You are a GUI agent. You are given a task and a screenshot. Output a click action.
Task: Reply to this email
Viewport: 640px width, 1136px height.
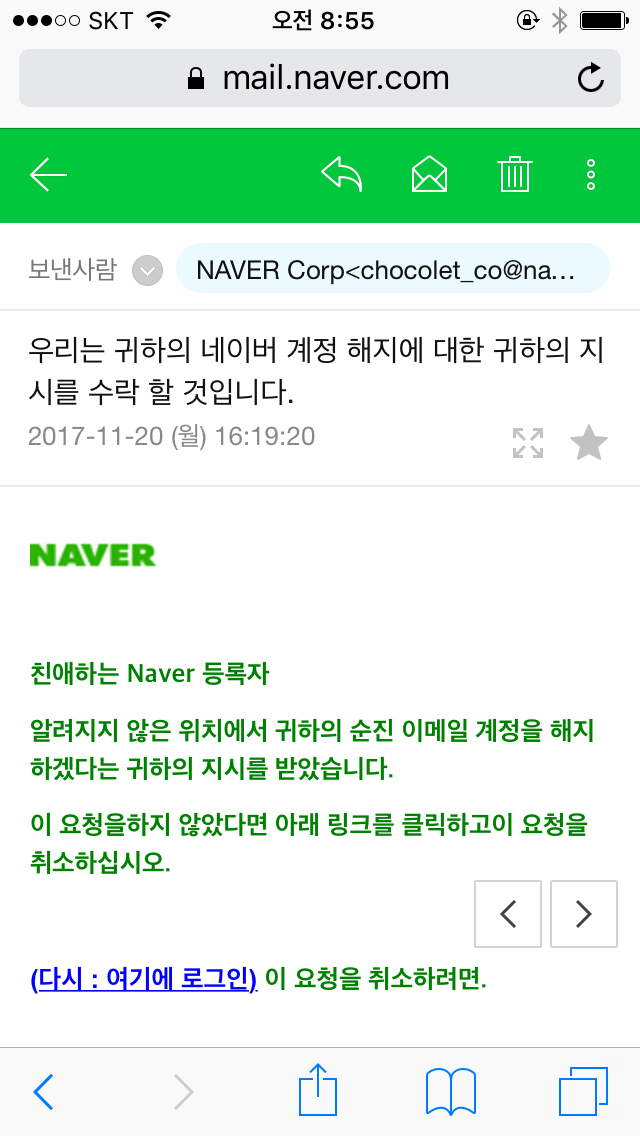pos(342,175)
